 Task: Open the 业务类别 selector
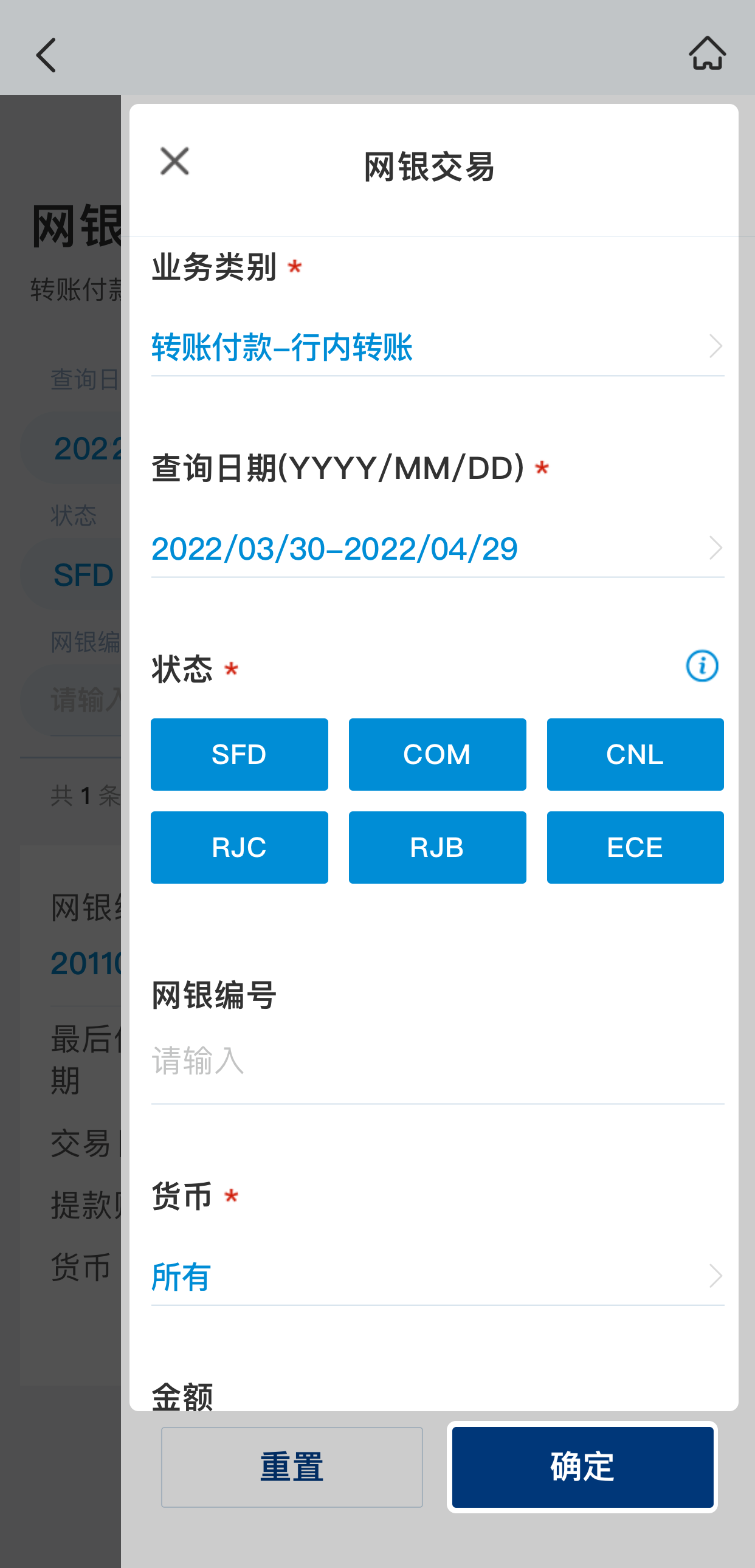tap(437, 348)
